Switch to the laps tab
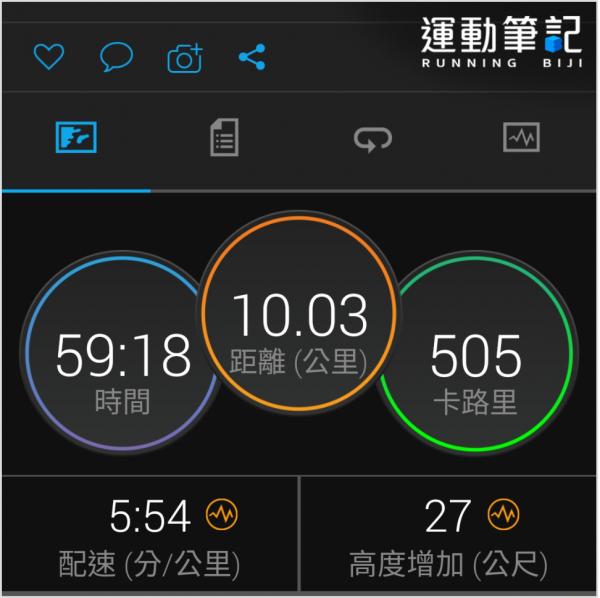 [x=373, y=139]
